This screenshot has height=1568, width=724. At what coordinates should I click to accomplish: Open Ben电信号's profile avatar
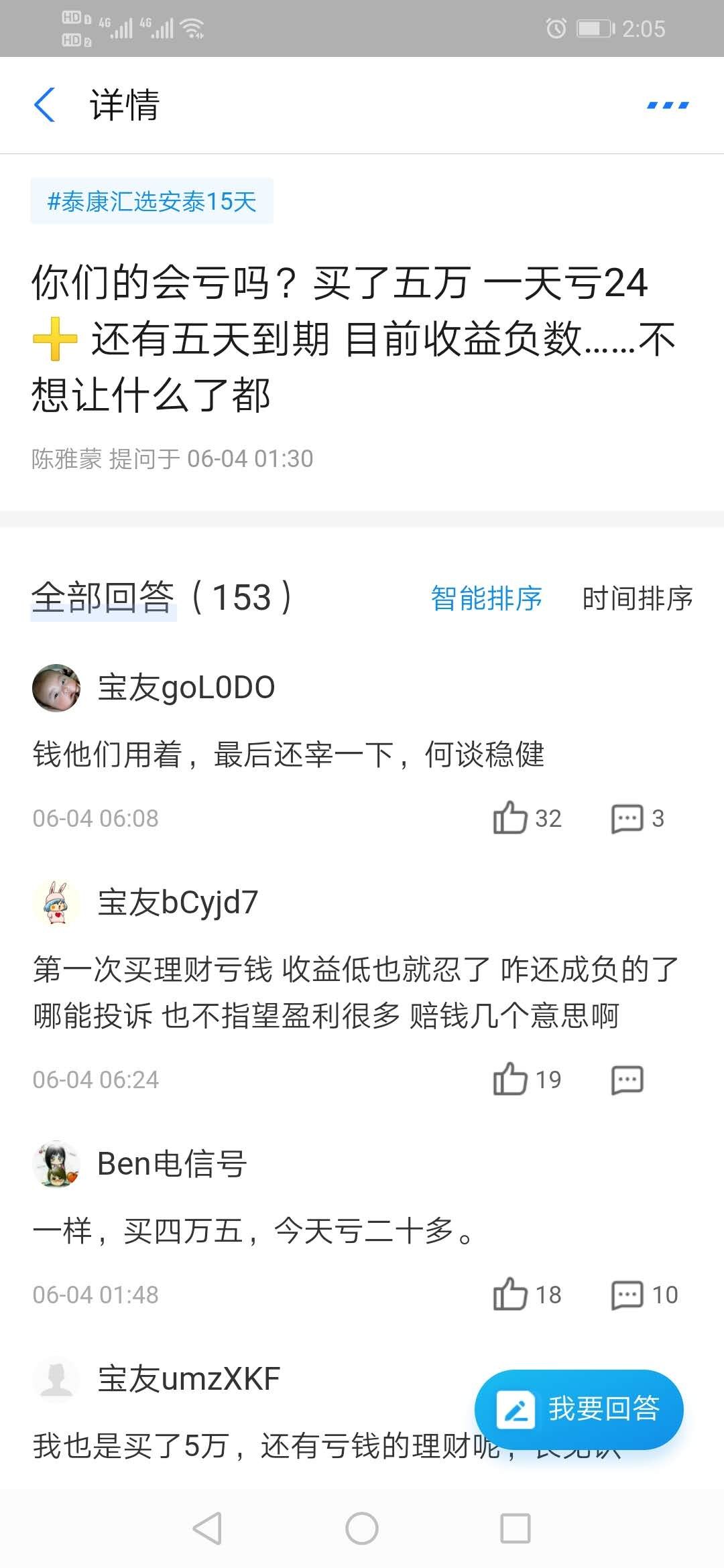(x=56, y=1164)
